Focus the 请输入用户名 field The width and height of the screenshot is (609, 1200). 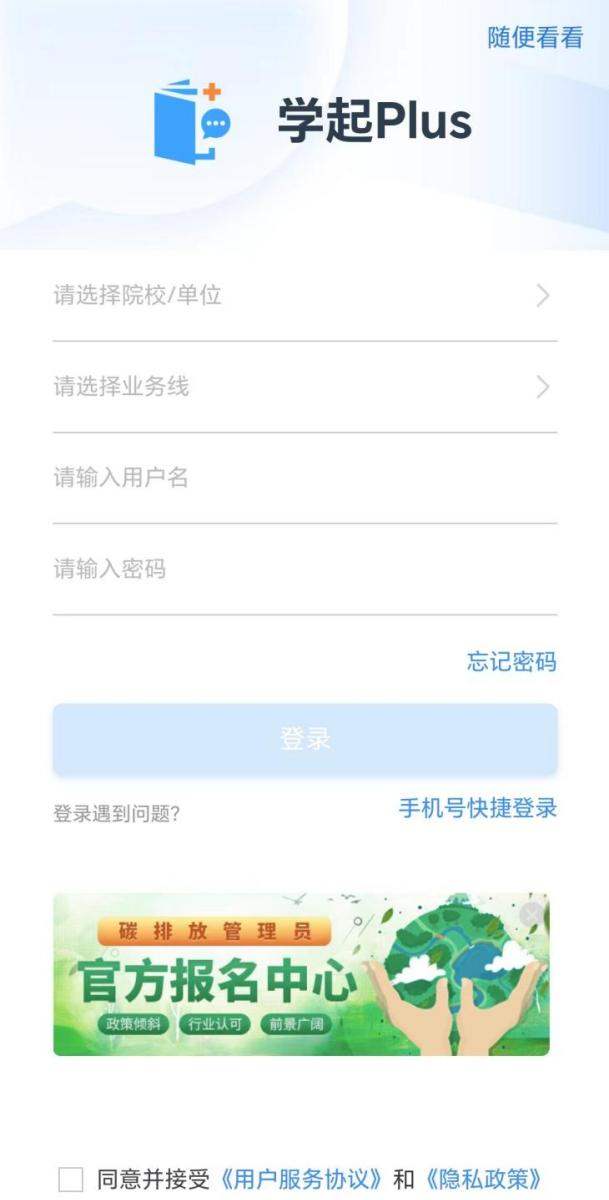point(304,478)
